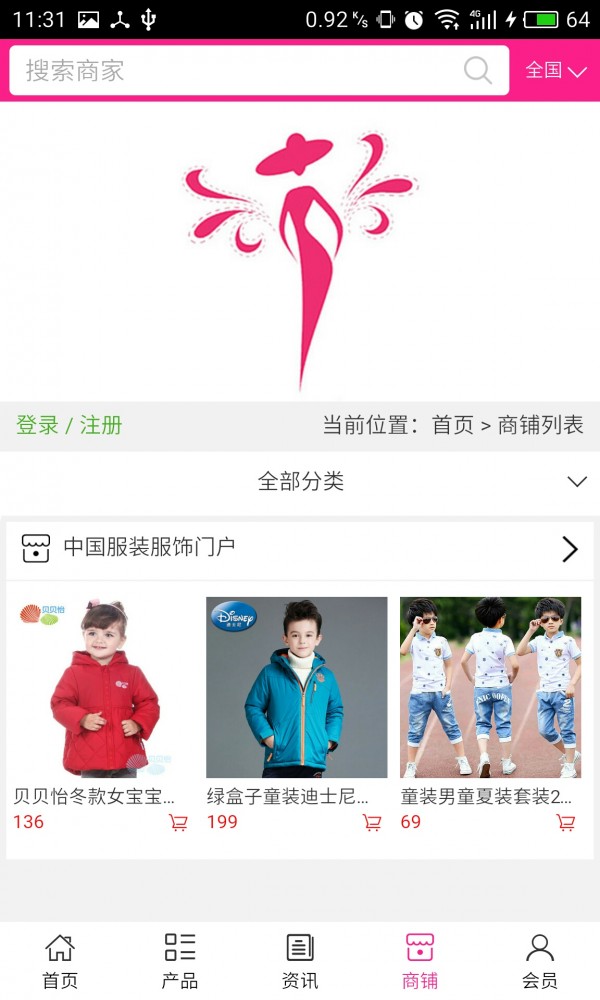
Task: Switch to the 首页 home tab
Action: click(60, 961)
